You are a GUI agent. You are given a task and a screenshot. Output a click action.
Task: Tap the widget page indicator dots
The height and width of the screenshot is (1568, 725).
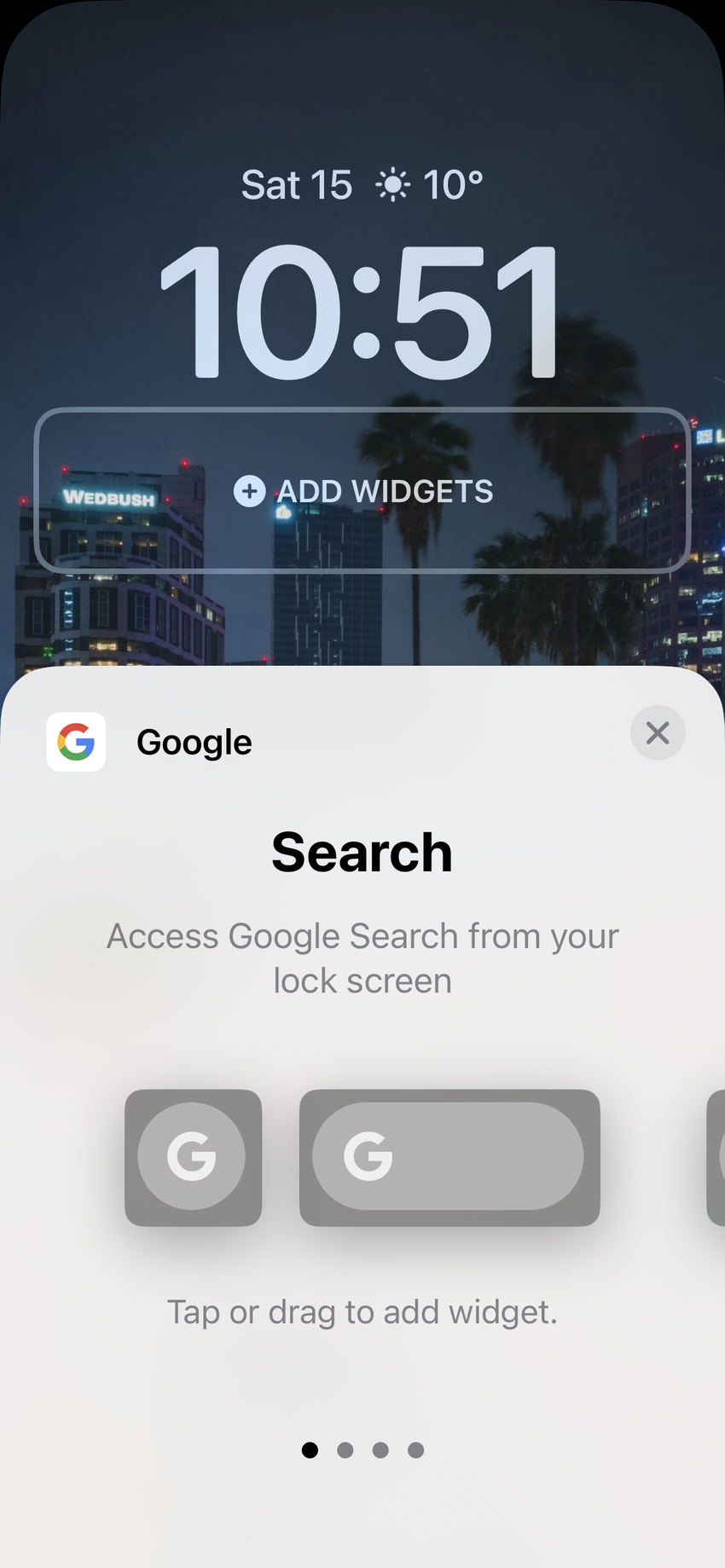point(362,1449)
